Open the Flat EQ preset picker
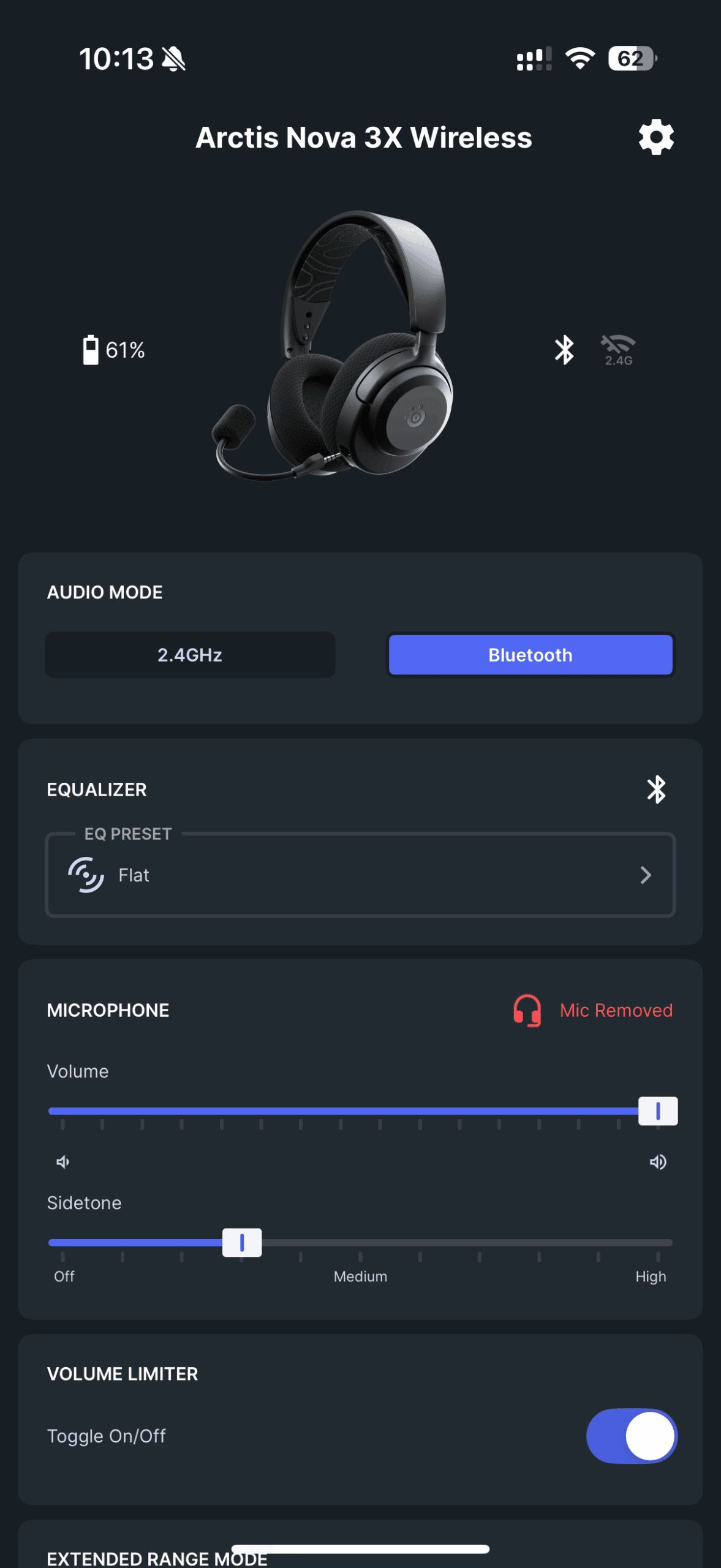 coord(360,875)
